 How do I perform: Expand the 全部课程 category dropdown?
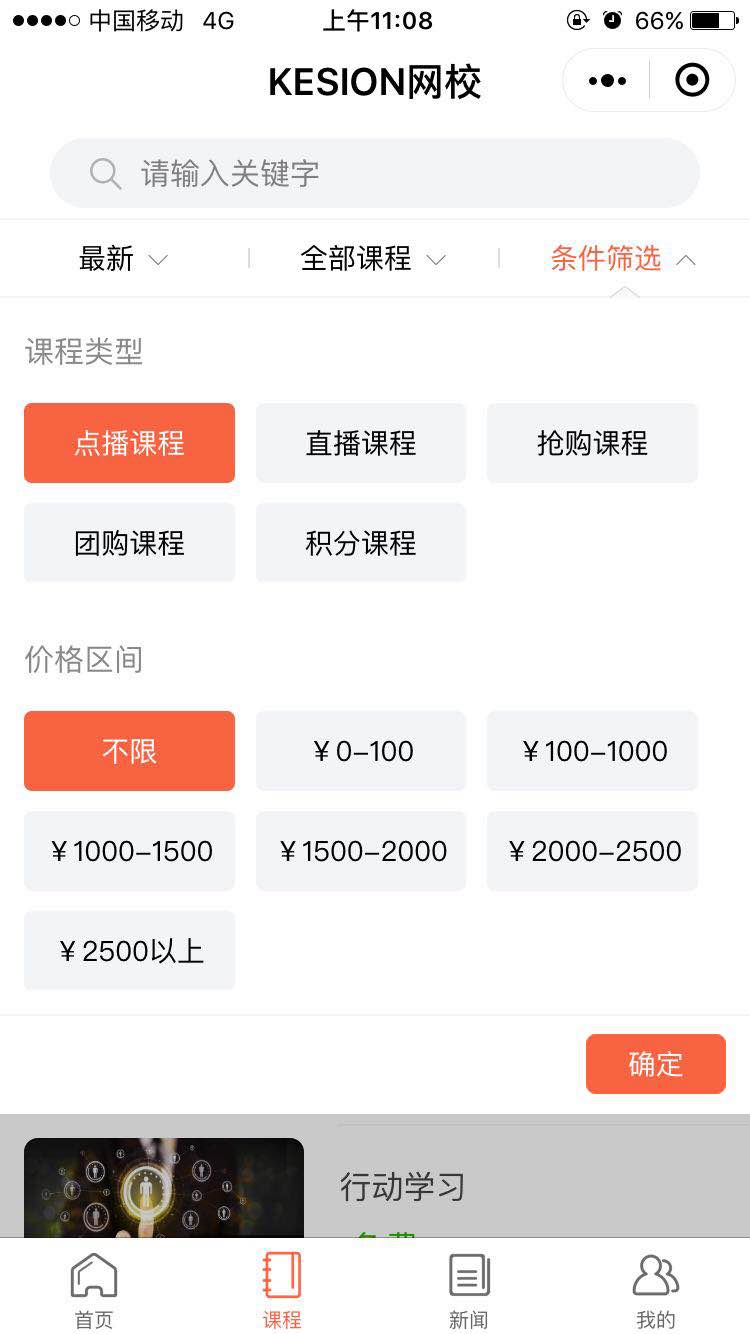[x=371, y=258]
